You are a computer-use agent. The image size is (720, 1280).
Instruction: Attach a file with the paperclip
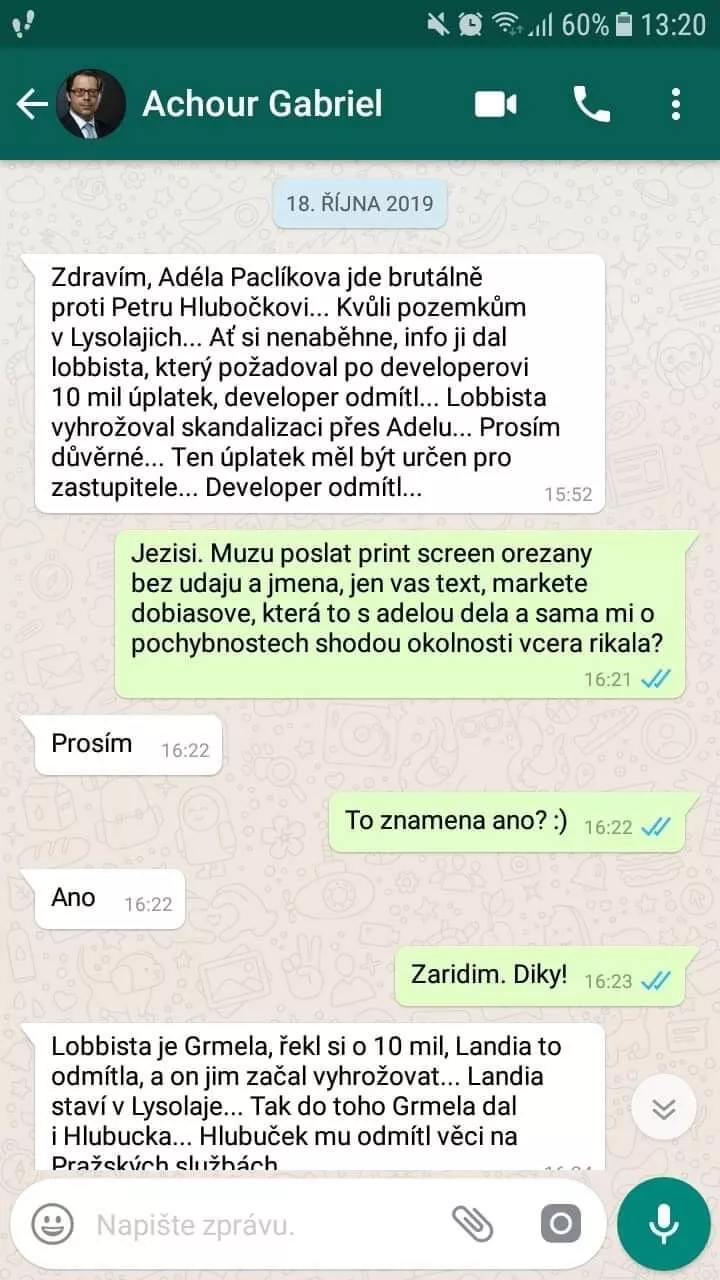pyautogui.click(x=473, y=1224)
